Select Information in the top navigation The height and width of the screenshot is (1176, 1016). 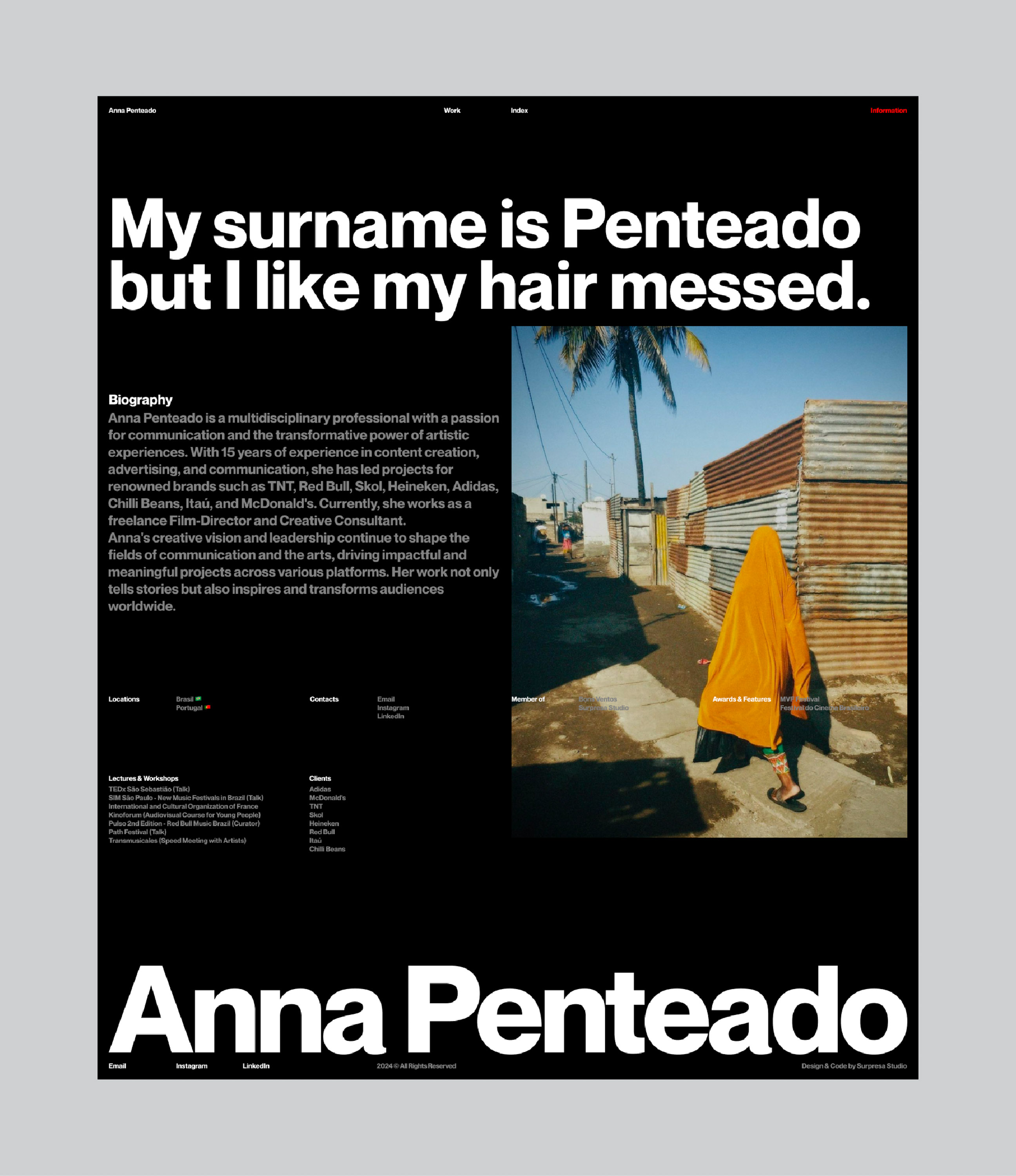(888, 111)
